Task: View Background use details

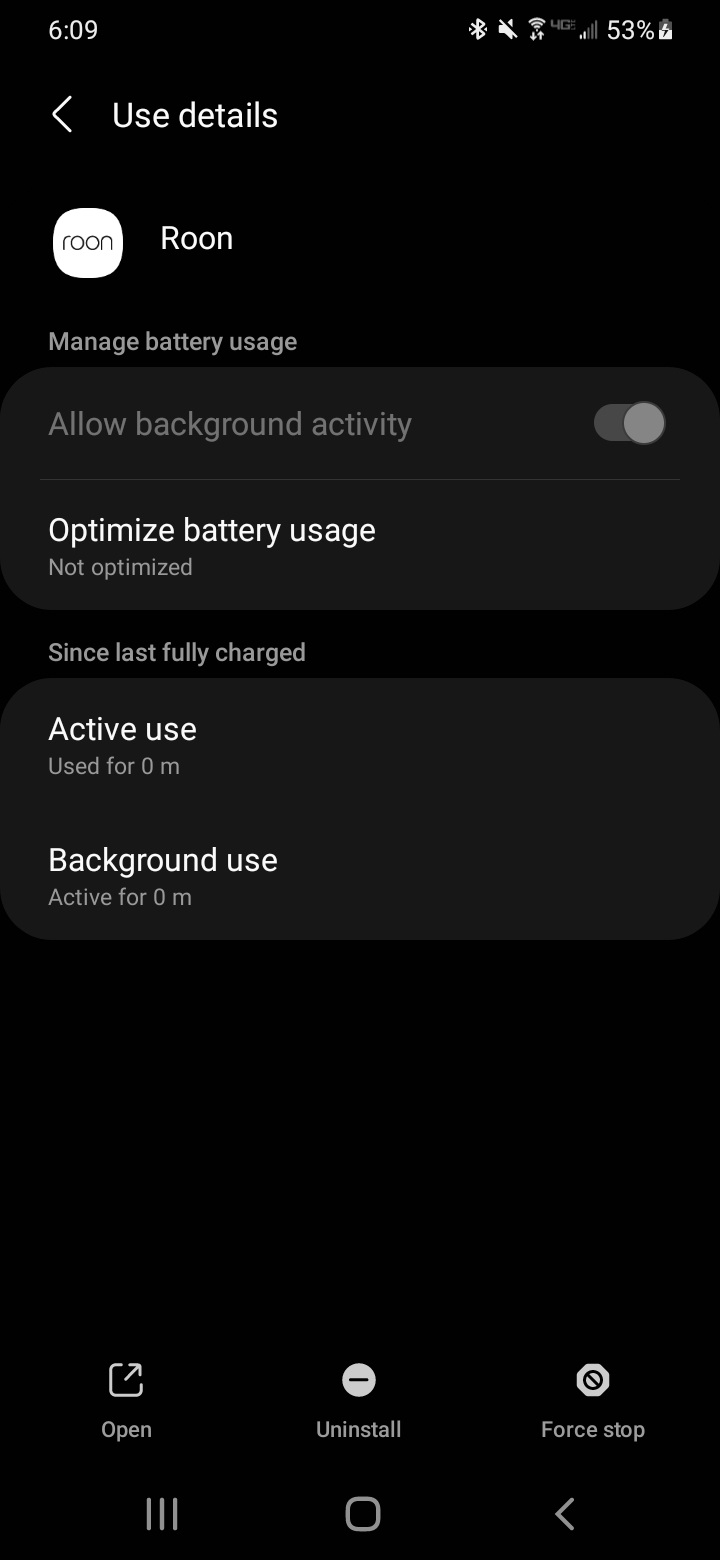Action: [x=360, y=875]
